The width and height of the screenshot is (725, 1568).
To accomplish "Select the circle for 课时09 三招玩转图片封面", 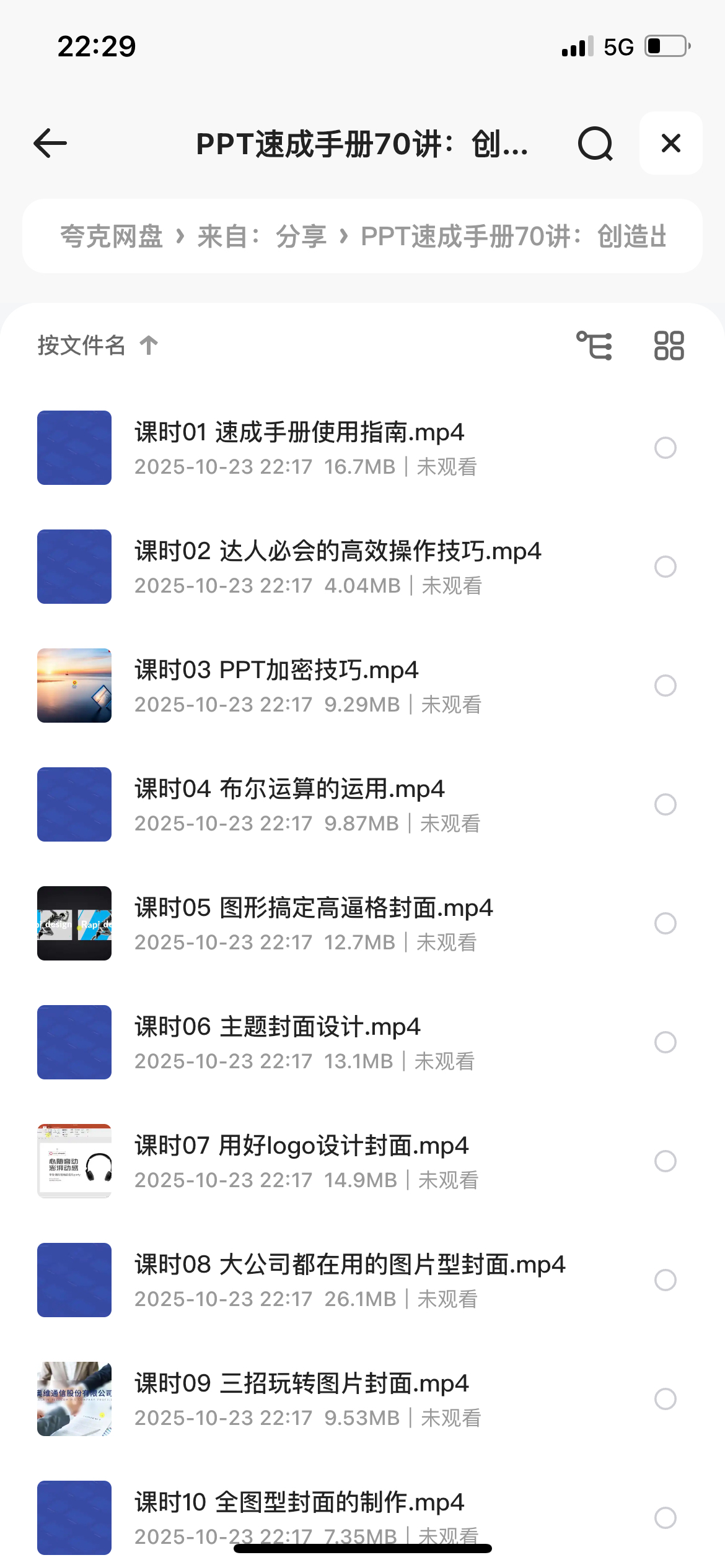I will pos(665,1399).
